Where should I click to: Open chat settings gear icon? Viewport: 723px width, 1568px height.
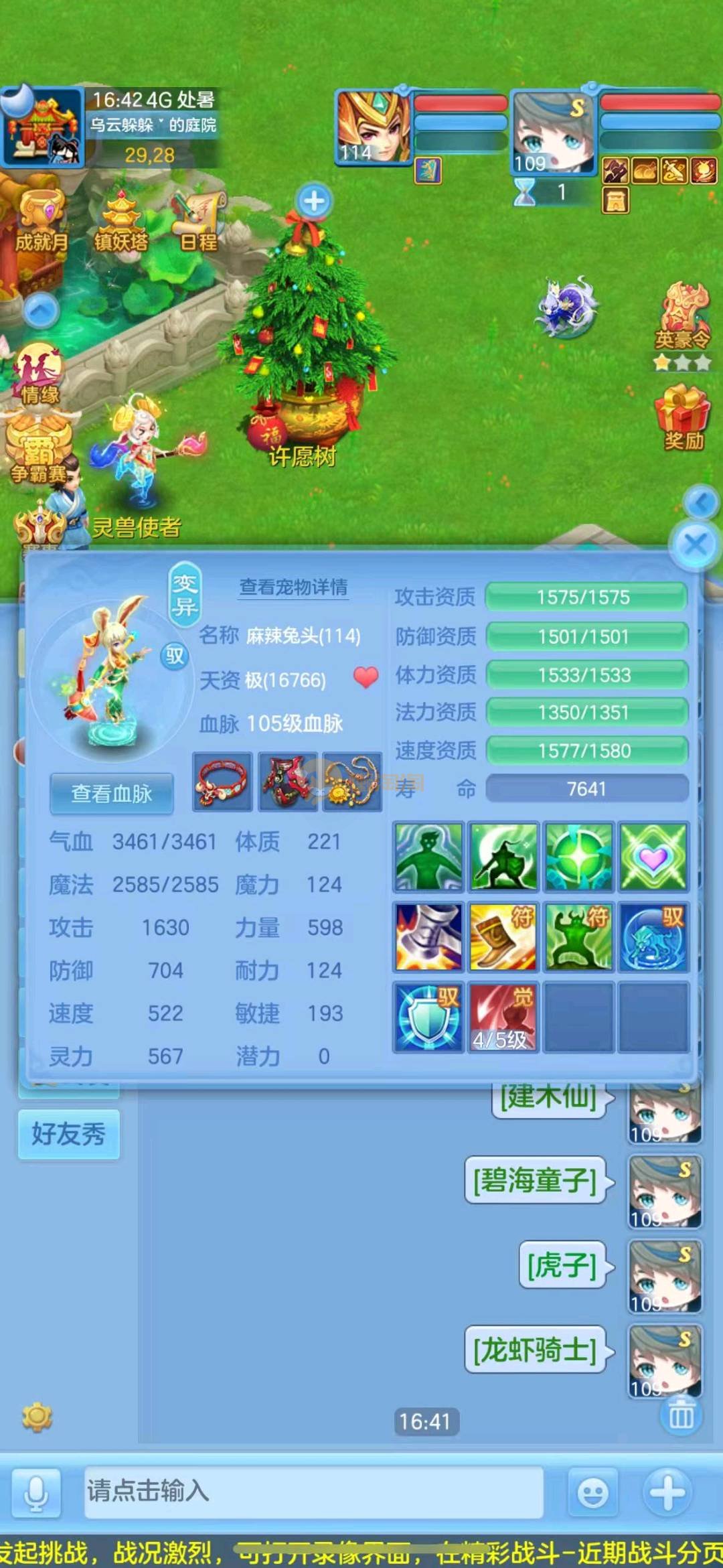coord(37,1416)
